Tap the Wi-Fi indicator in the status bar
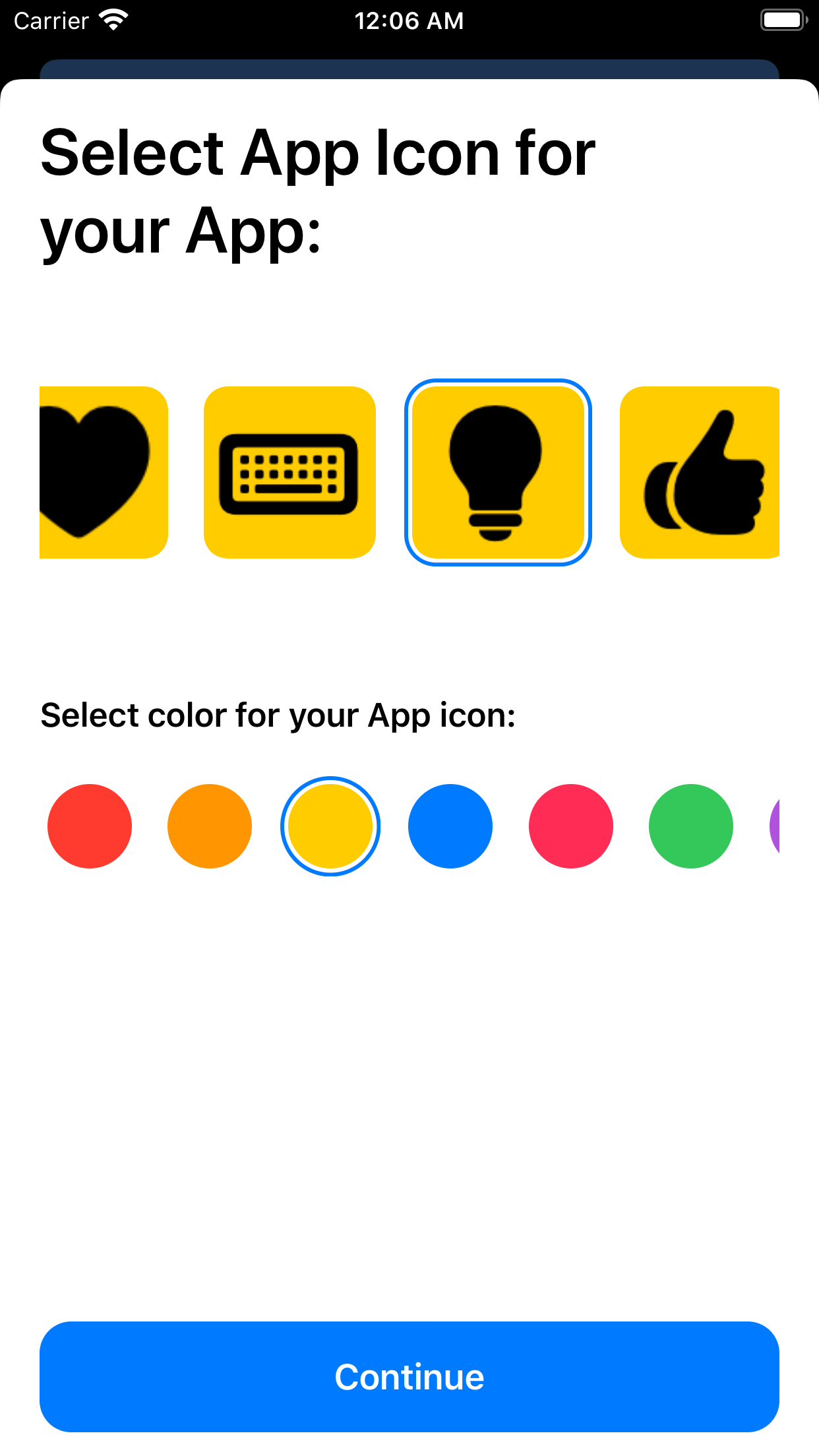The height and width of the screenshot is (1456, 819). pos(115,20)
